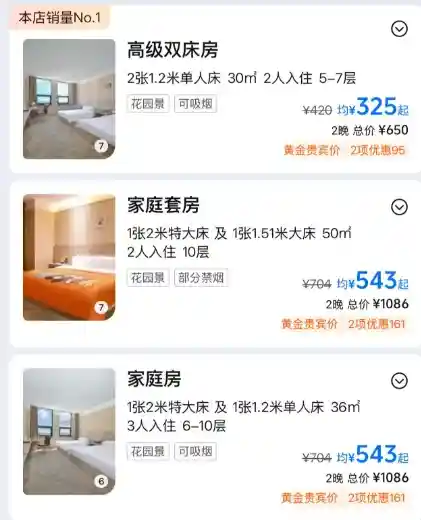Open 家庭套房 room details
The image size is (421, 520).
pos(163,205)
